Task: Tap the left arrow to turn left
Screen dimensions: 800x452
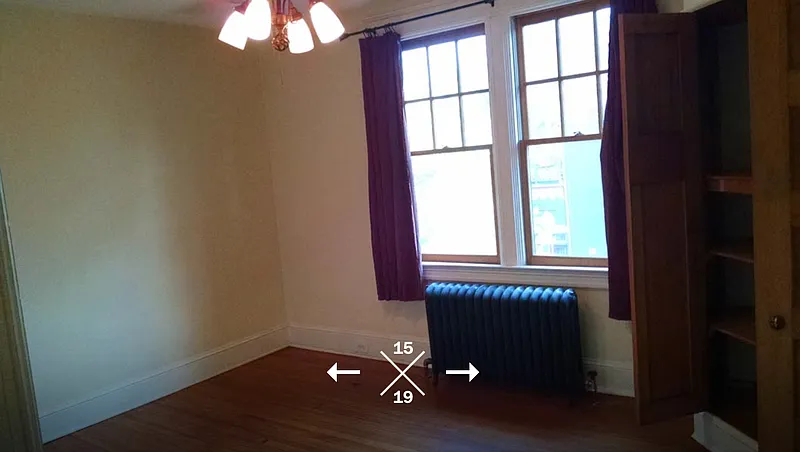Action: tap(343, 372)
